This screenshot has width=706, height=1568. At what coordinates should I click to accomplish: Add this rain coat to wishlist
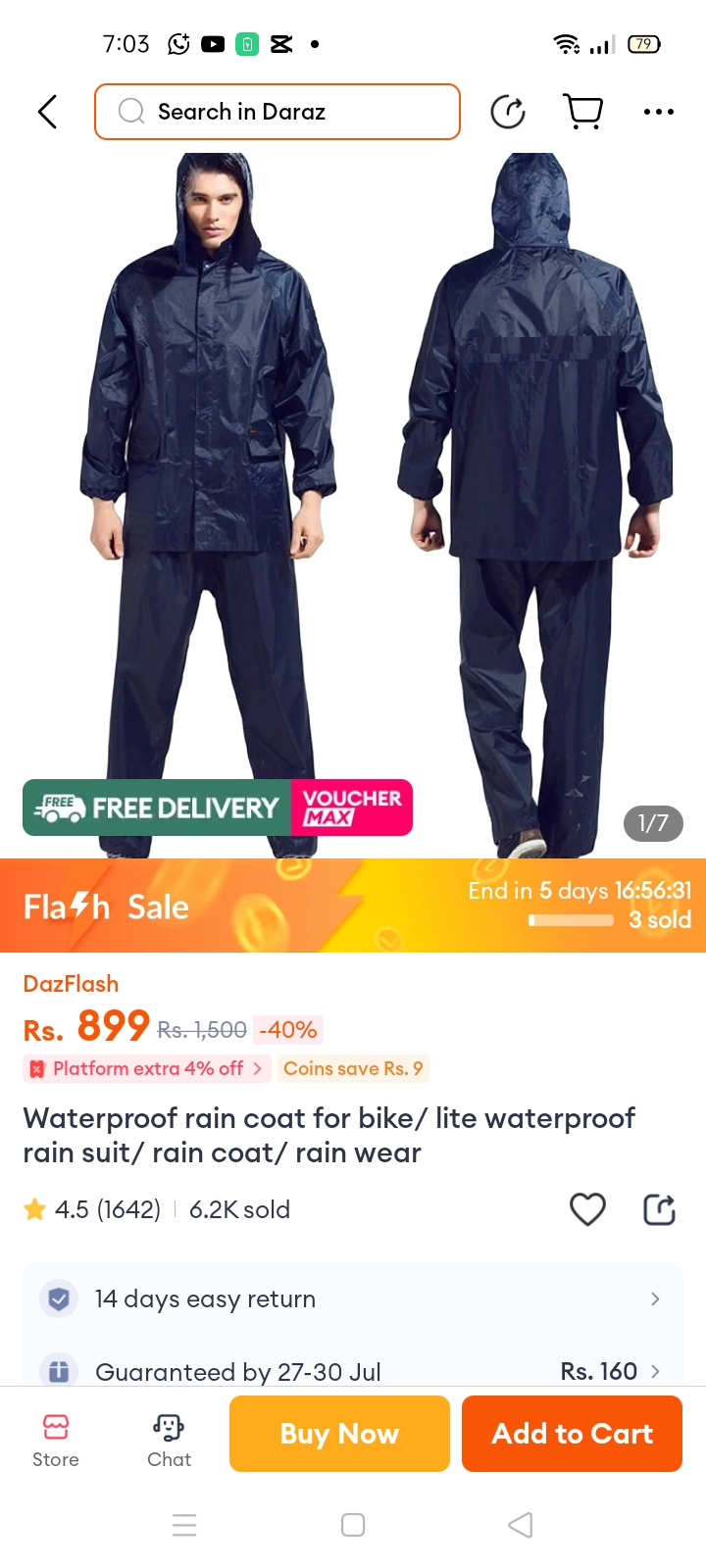coord(587,1209)
